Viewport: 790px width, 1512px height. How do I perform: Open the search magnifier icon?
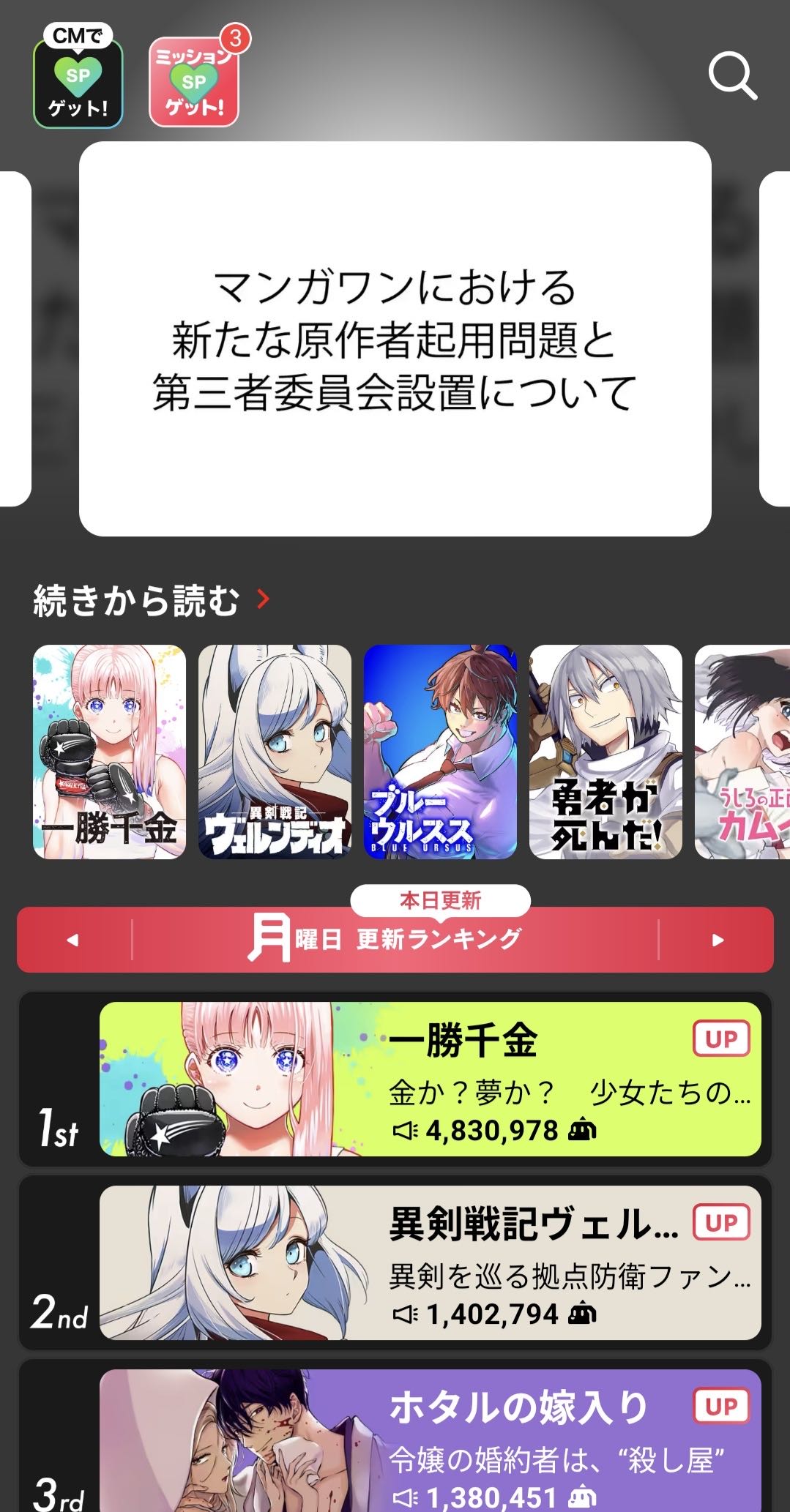732,77
